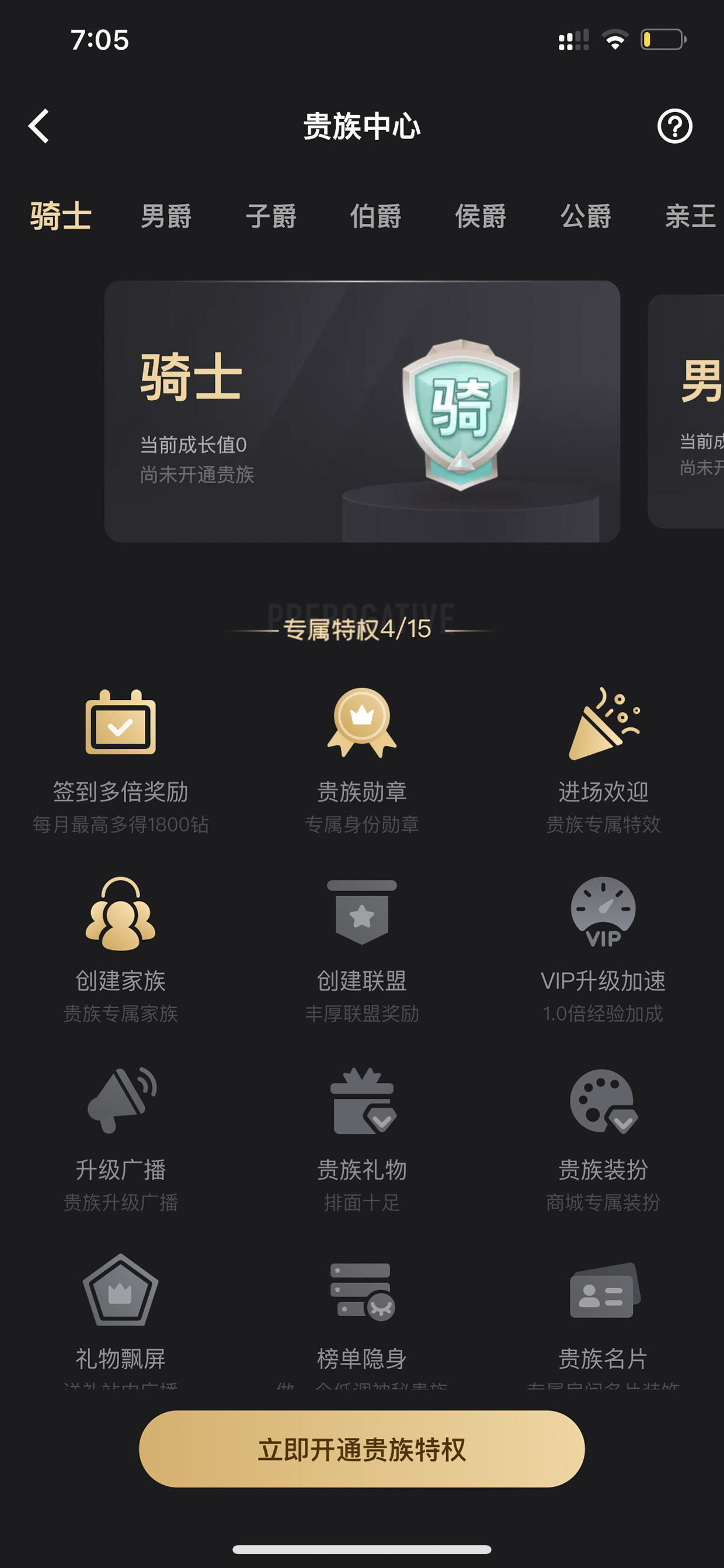View the 贵族礼物 privilege

pos(362,1139)
